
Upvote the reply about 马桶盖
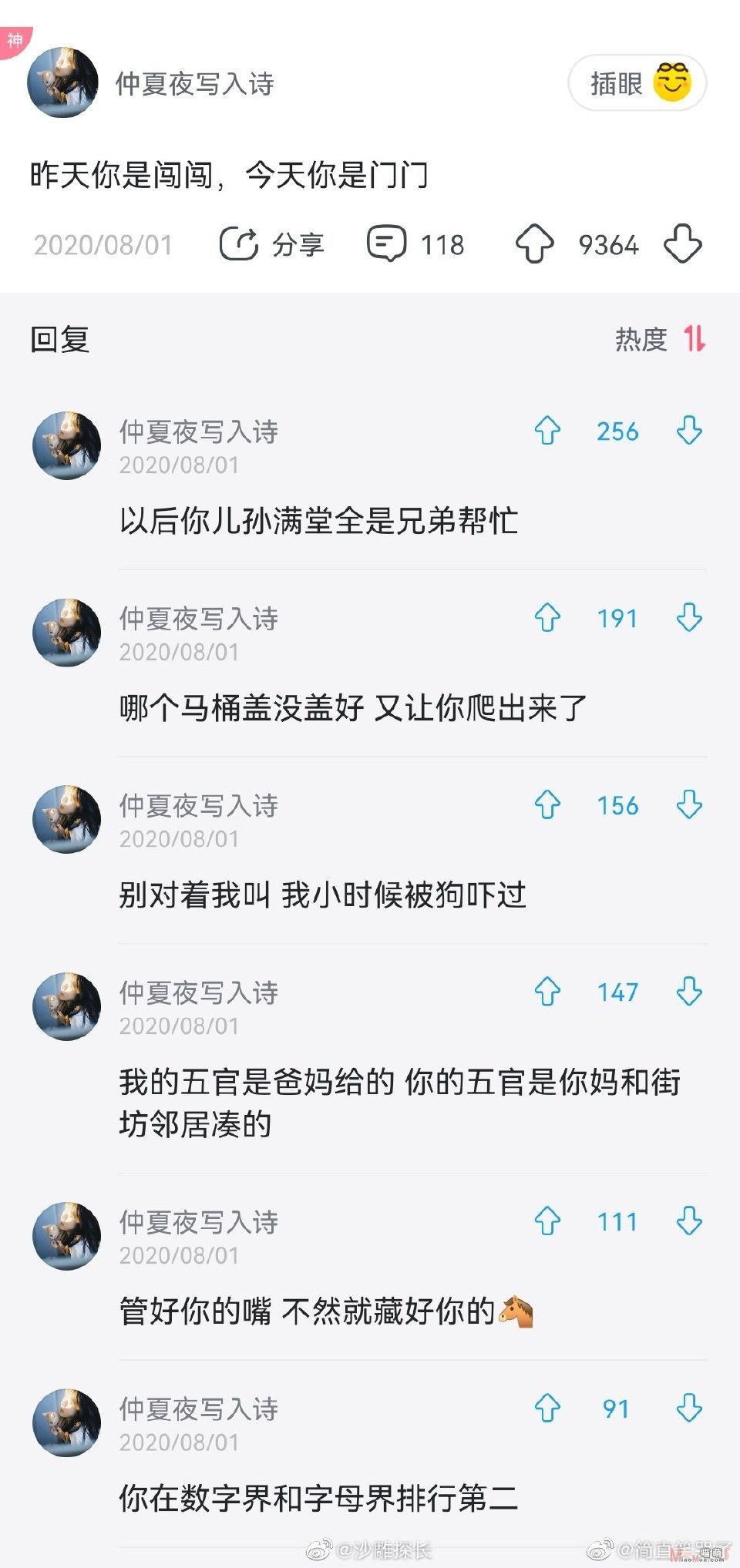[547, 618]
